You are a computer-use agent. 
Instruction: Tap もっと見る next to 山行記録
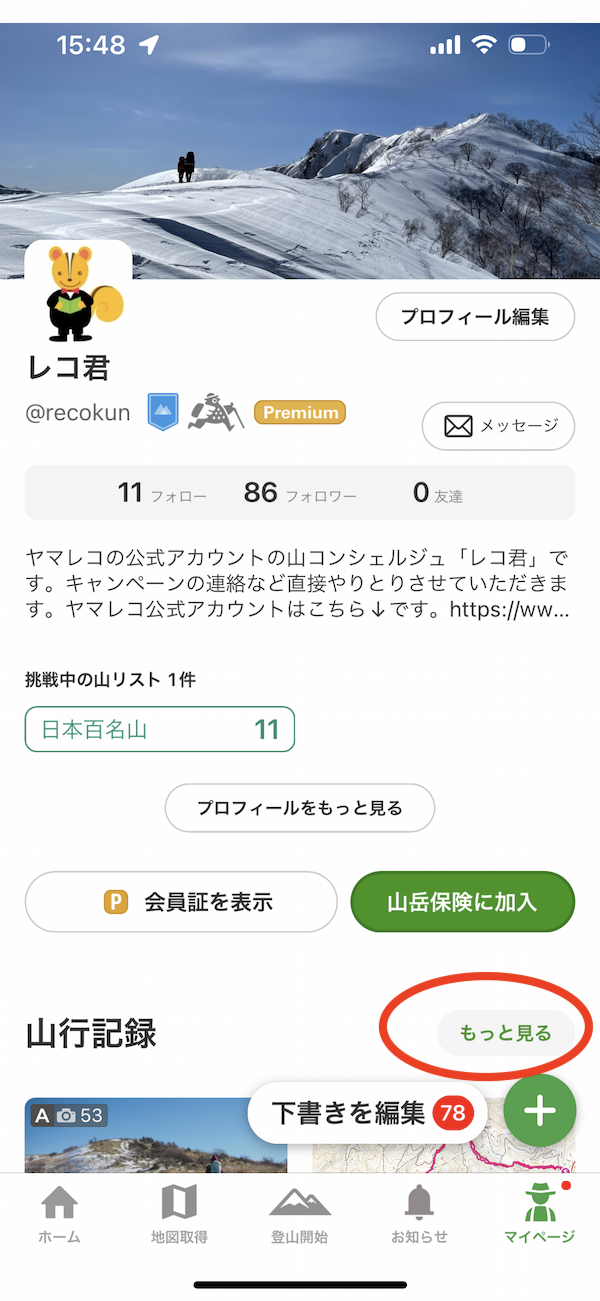coord(506,1033)
